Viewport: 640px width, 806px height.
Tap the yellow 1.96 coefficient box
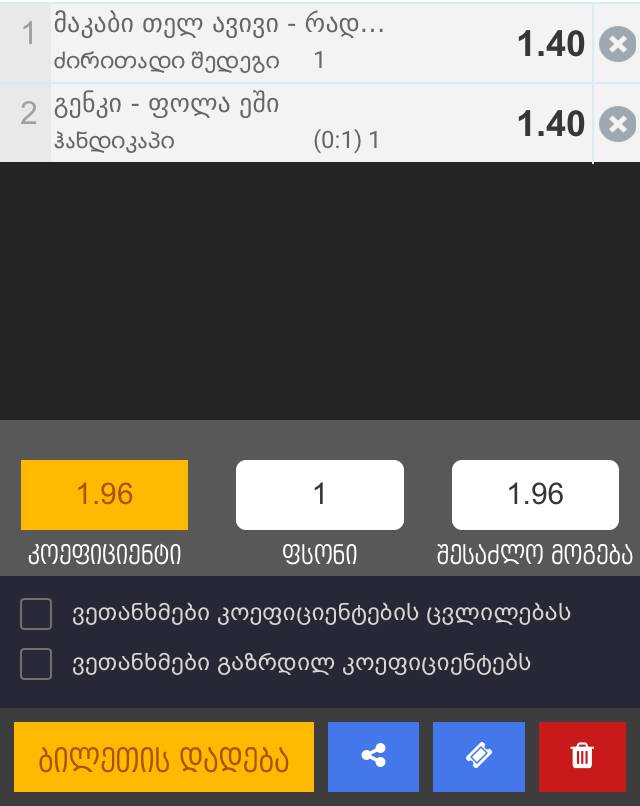pos(105,494)
